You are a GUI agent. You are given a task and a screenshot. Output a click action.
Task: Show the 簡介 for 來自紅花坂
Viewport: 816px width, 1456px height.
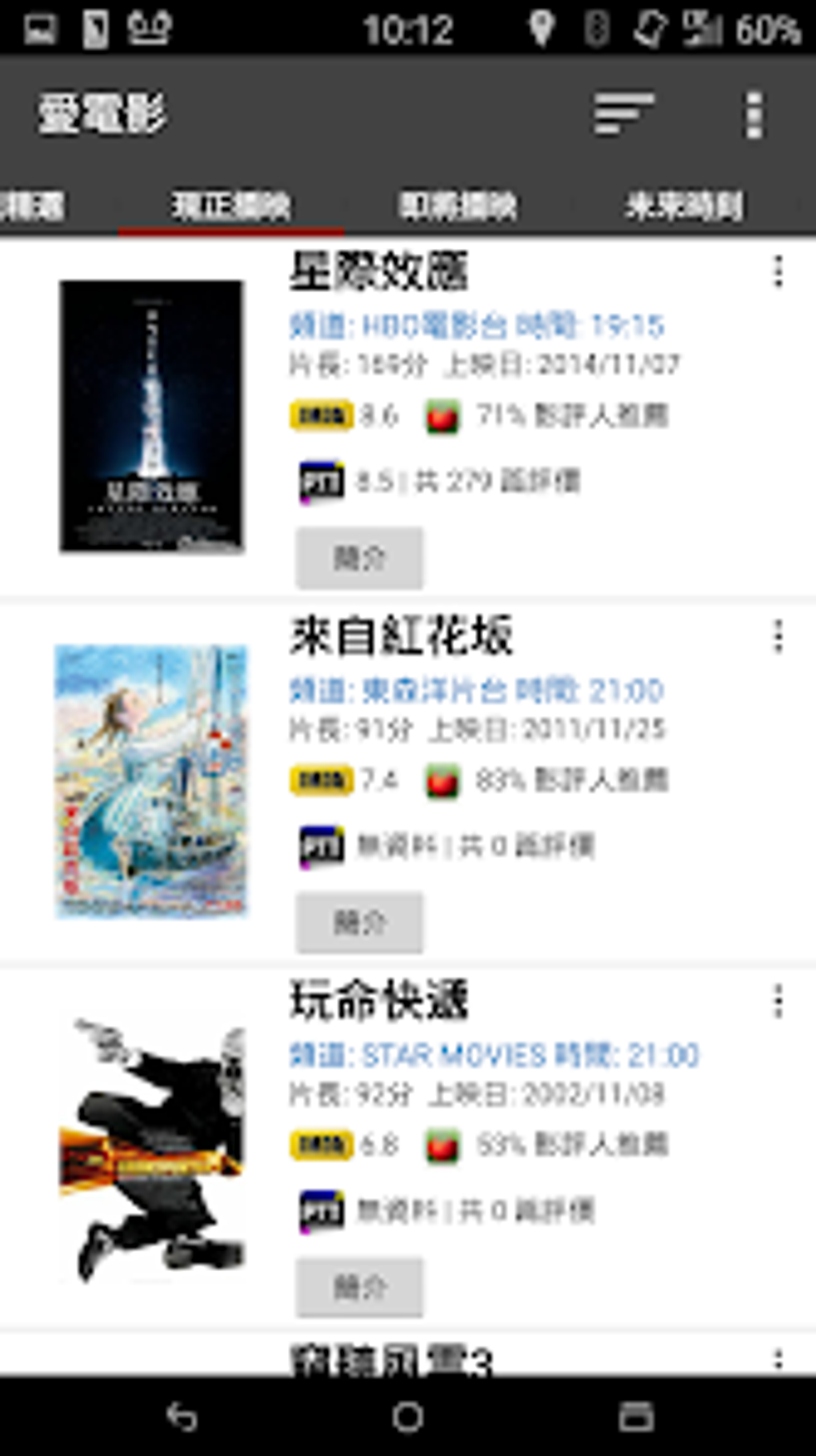point(359,923)
